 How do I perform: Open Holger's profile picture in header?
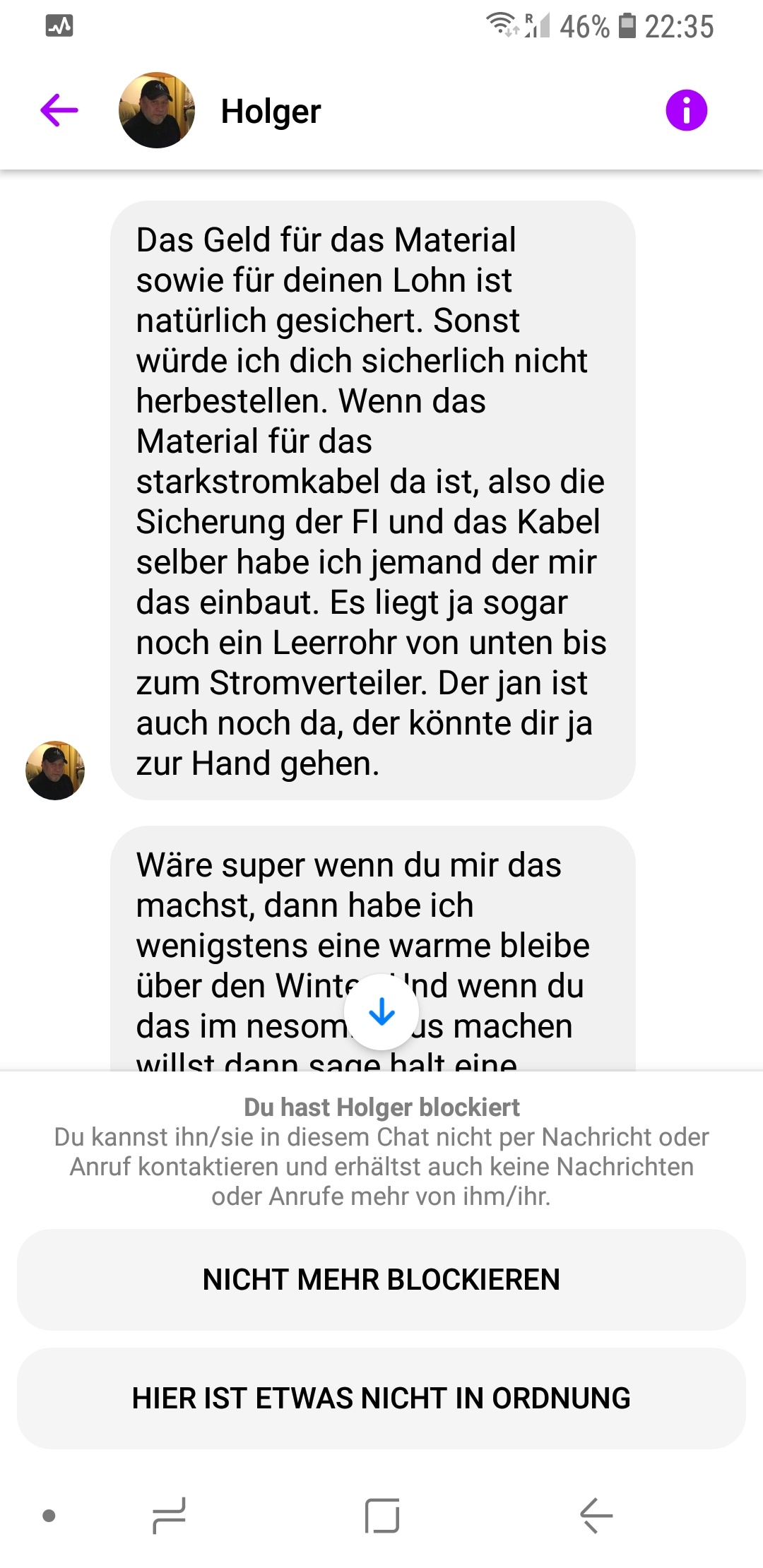pos(157,111)
